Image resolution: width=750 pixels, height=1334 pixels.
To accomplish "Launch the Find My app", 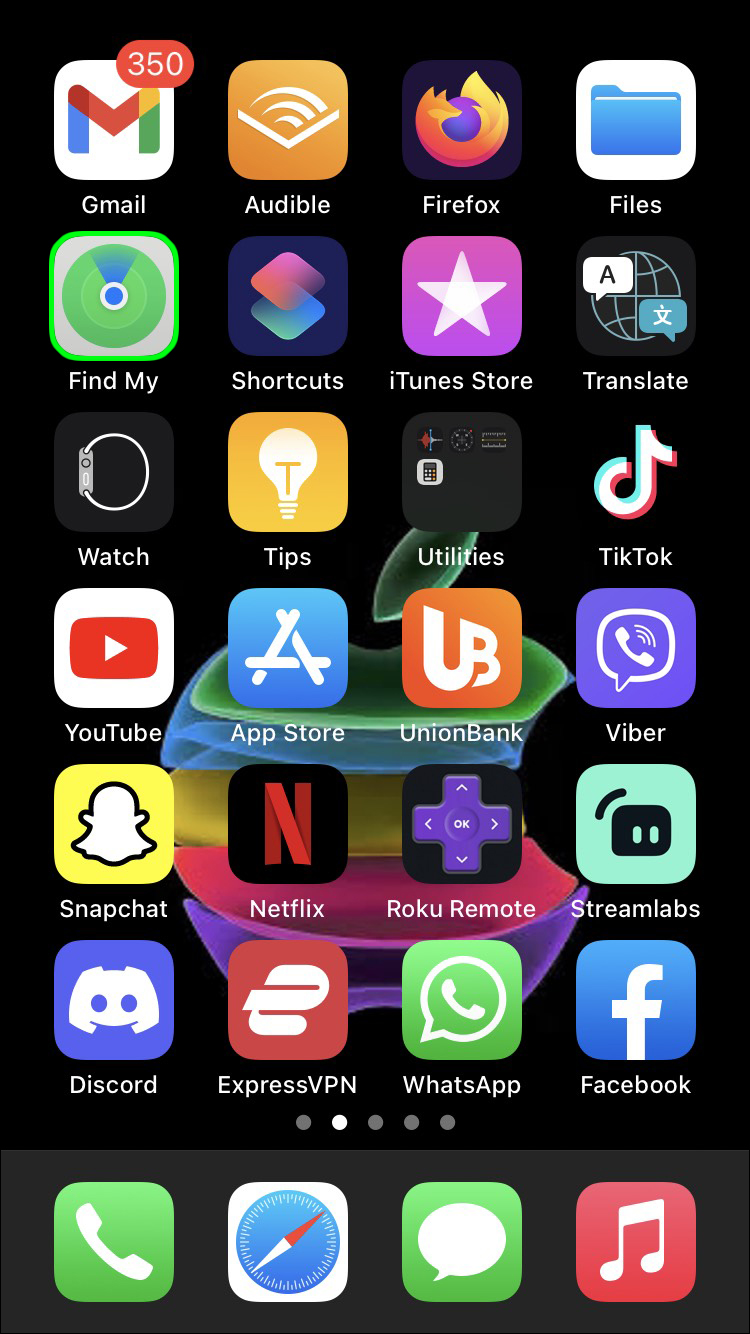I will (114, 296).
